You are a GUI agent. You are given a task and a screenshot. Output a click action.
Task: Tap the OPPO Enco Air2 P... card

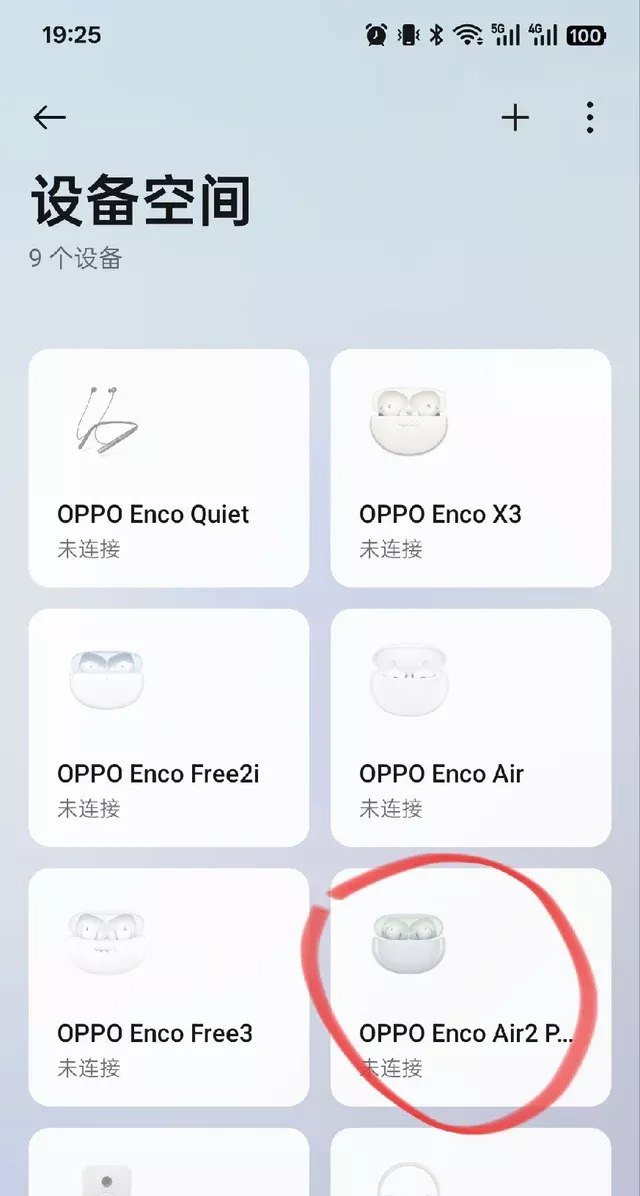(471, 987)
